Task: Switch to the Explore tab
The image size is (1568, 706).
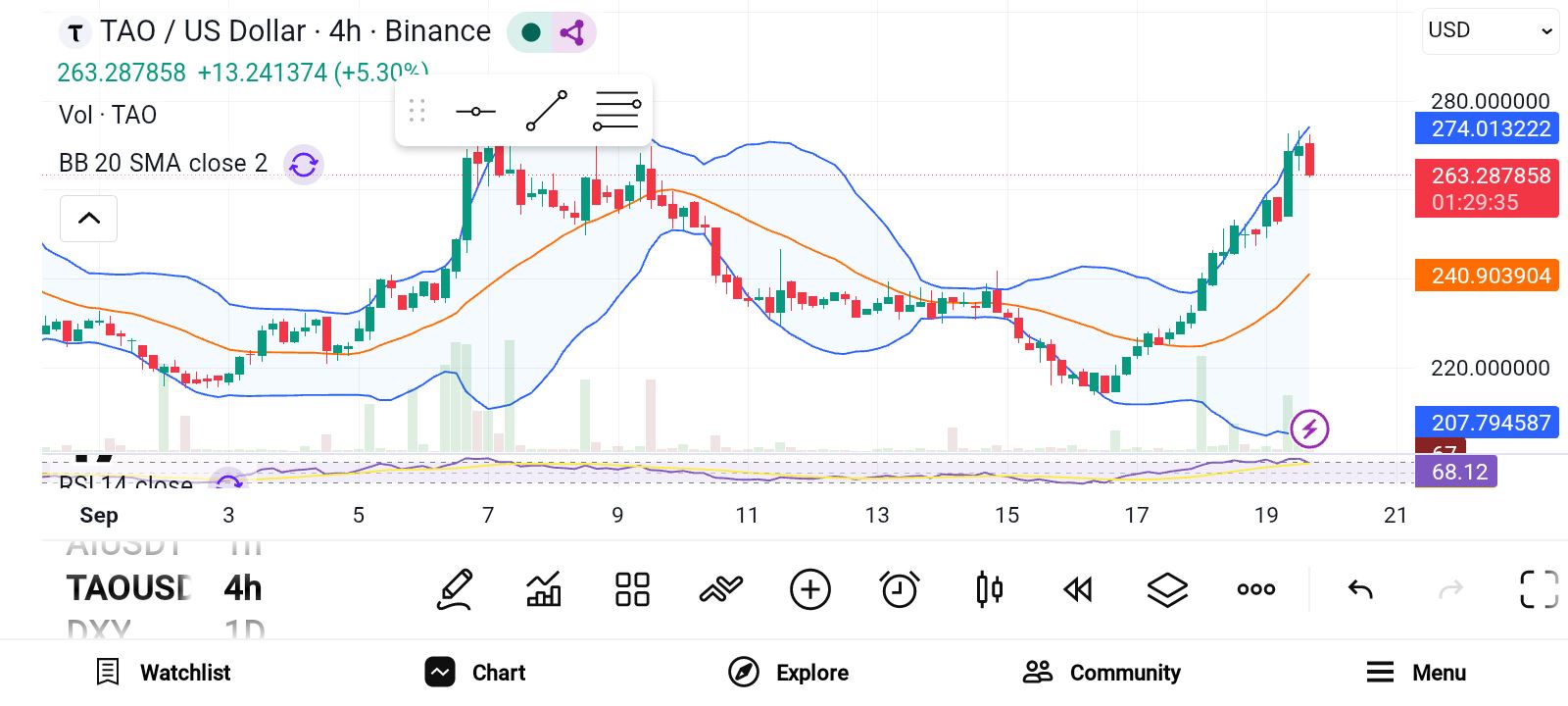Action: (x=788, y=673)
